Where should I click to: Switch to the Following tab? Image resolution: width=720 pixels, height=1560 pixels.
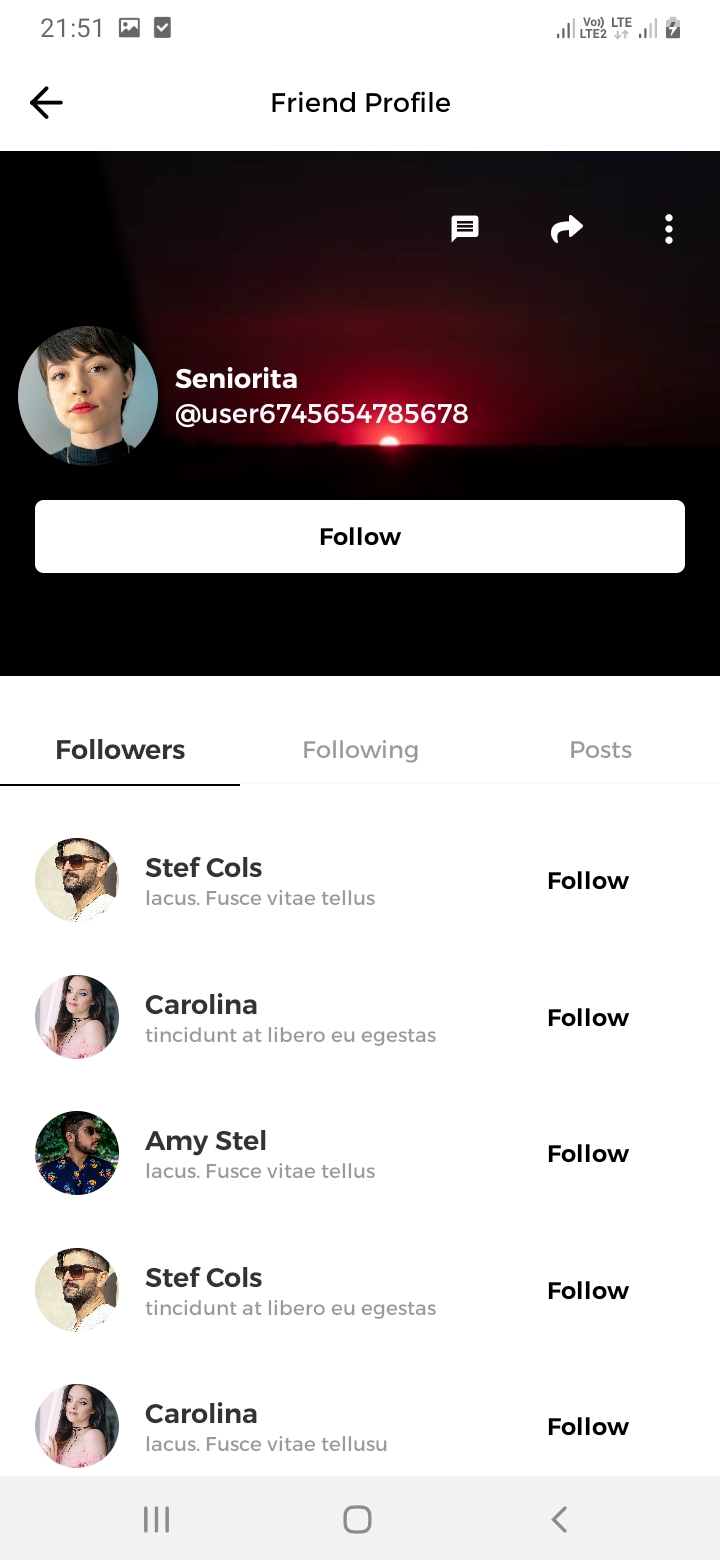coord(360,750)
